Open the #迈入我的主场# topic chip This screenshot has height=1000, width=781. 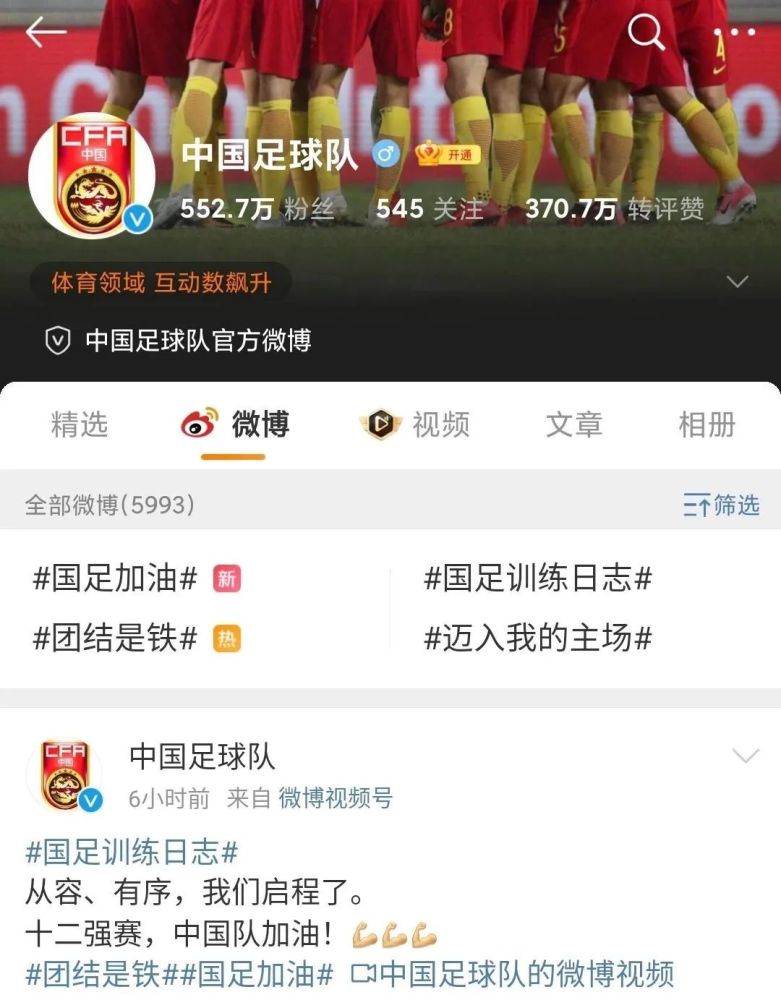tap(538, 638)
